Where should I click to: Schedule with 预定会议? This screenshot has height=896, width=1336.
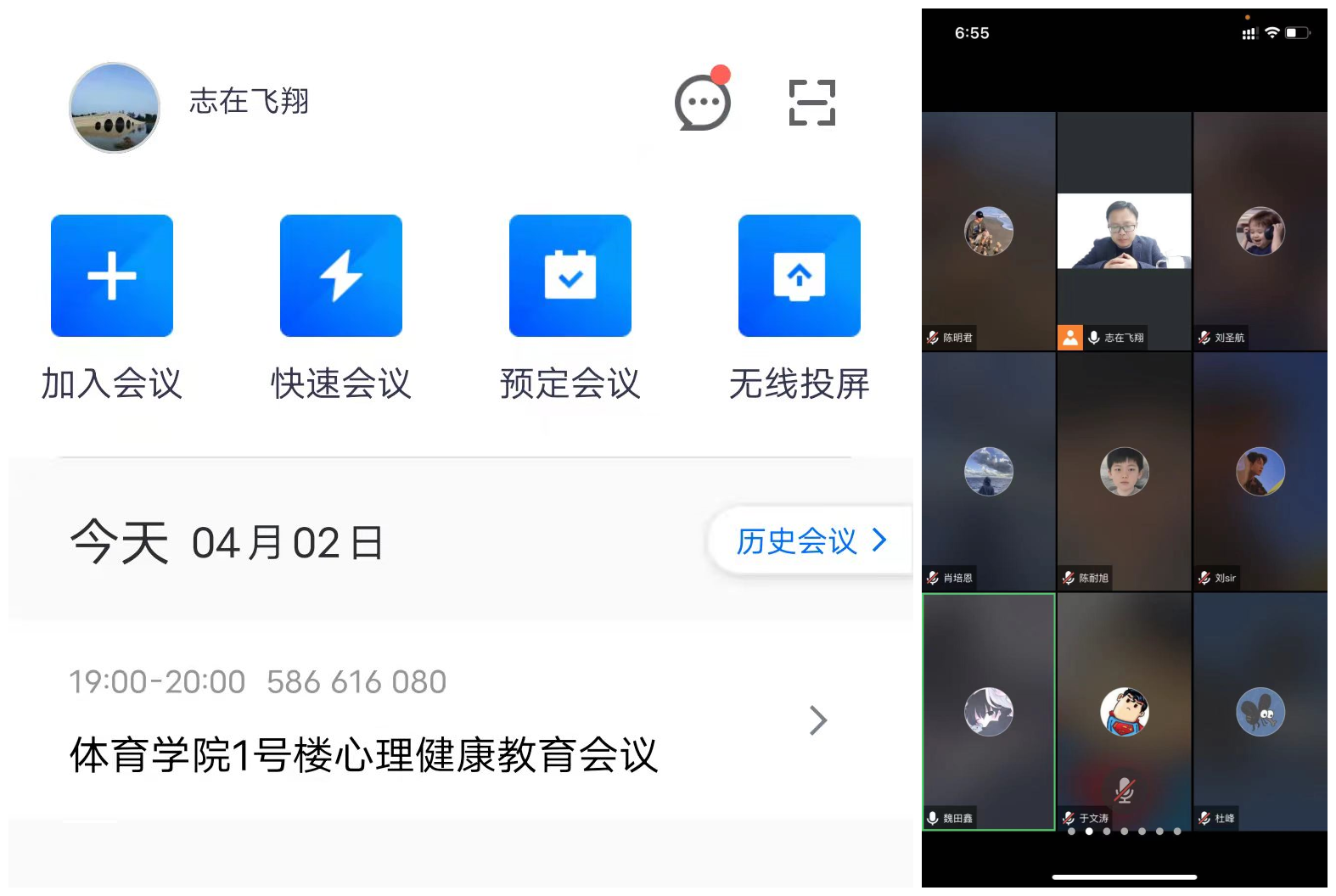point(570,276)
